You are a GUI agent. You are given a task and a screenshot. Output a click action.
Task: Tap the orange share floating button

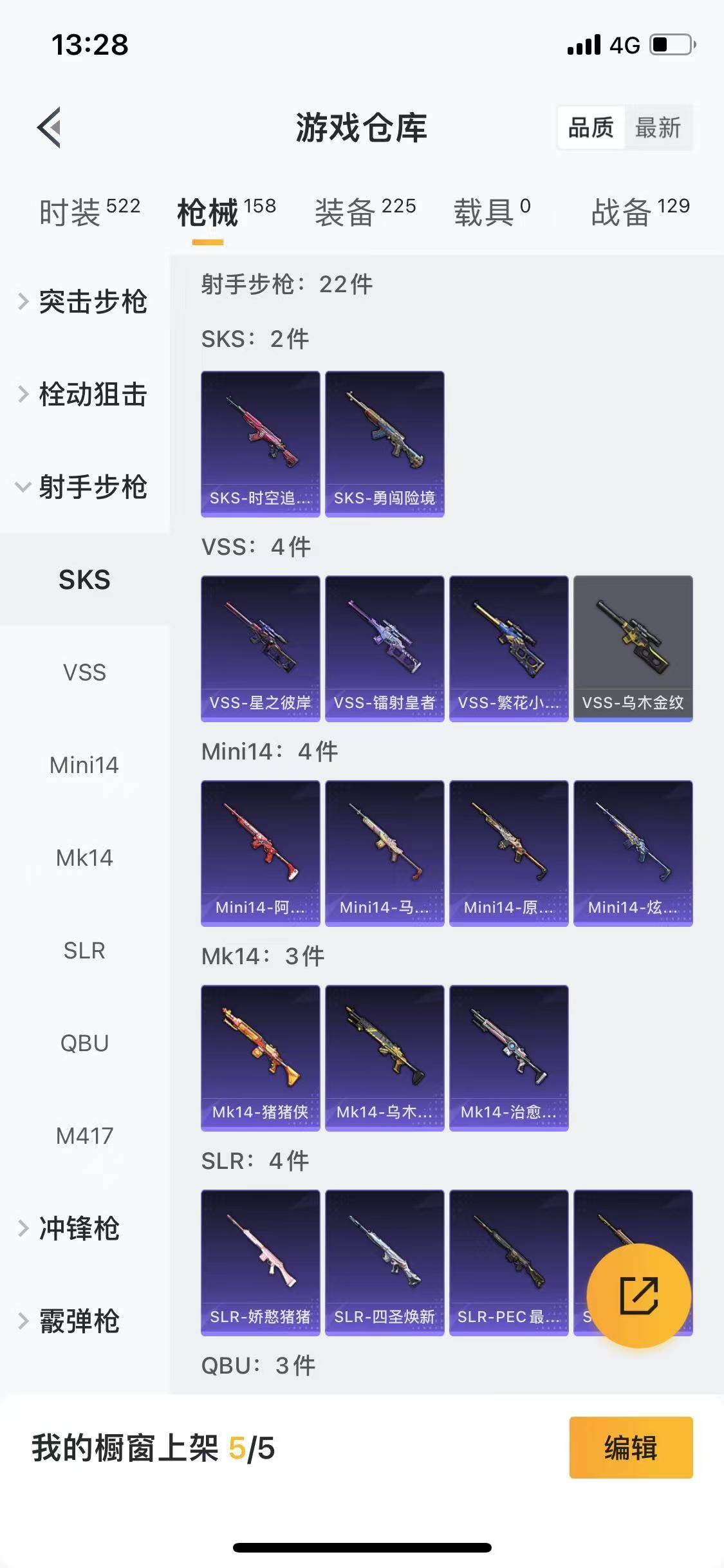[638, 1295]
